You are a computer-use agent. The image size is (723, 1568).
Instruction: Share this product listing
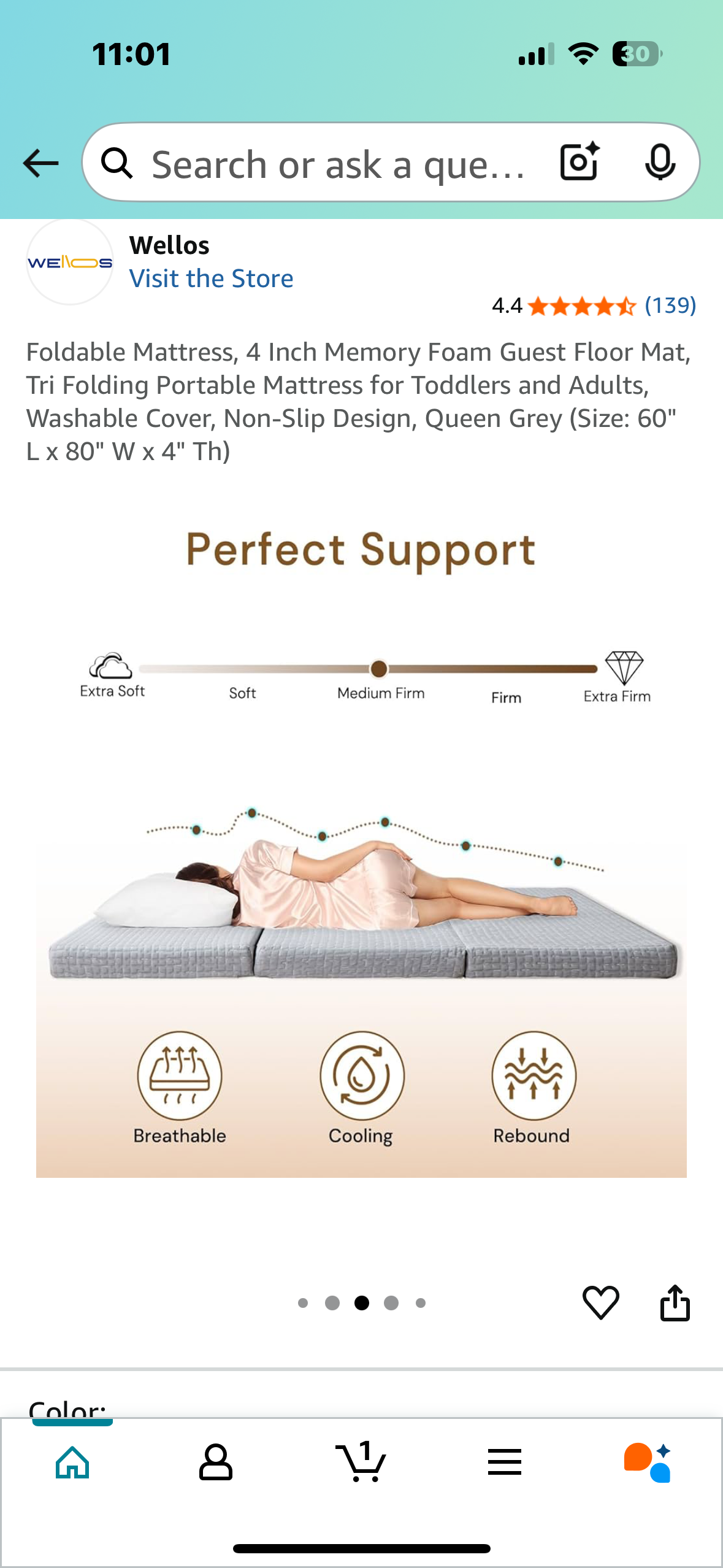675,1302
